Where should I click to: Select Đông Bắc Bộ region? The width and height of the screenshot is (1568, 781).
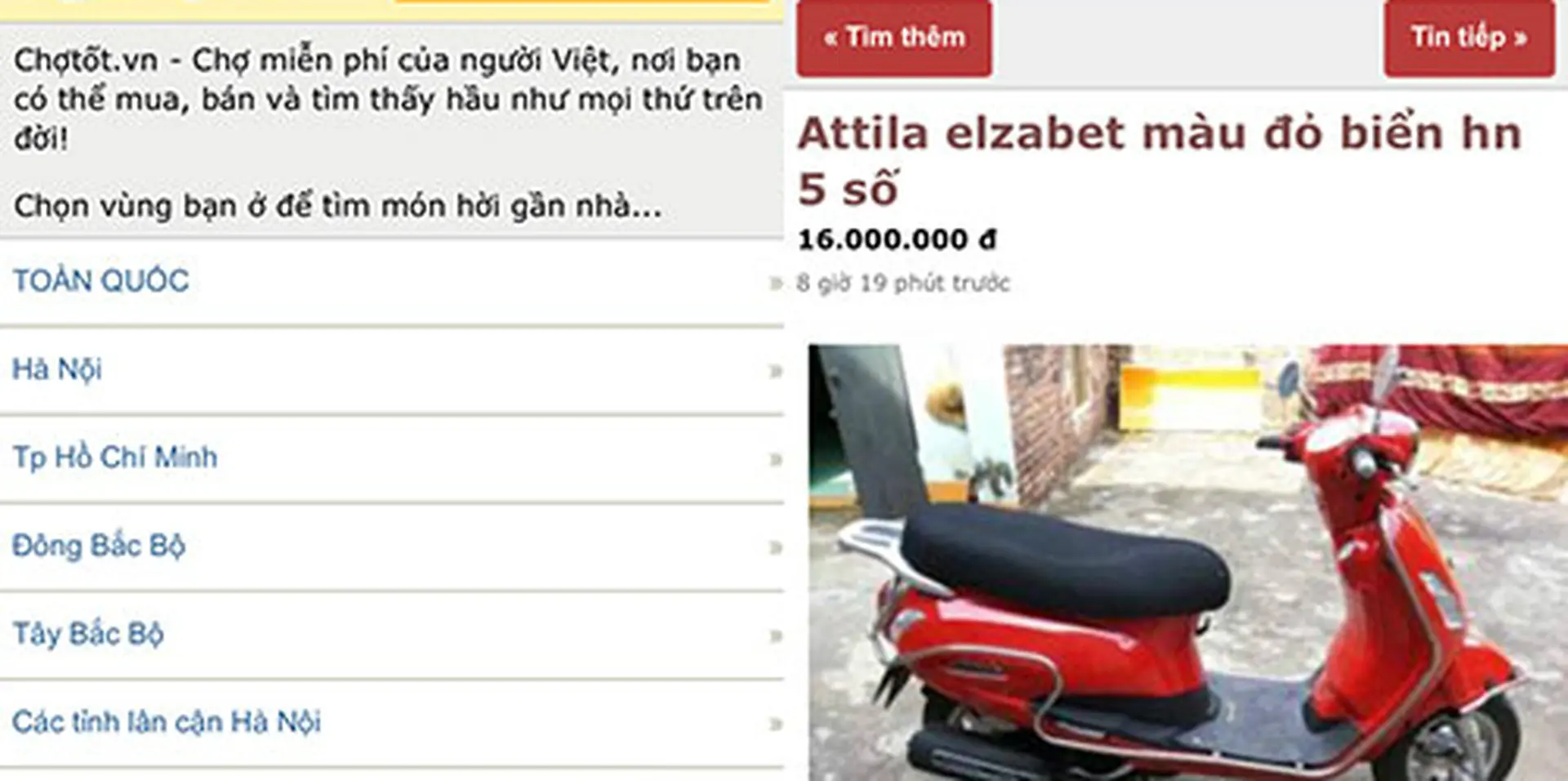point(99,545)
